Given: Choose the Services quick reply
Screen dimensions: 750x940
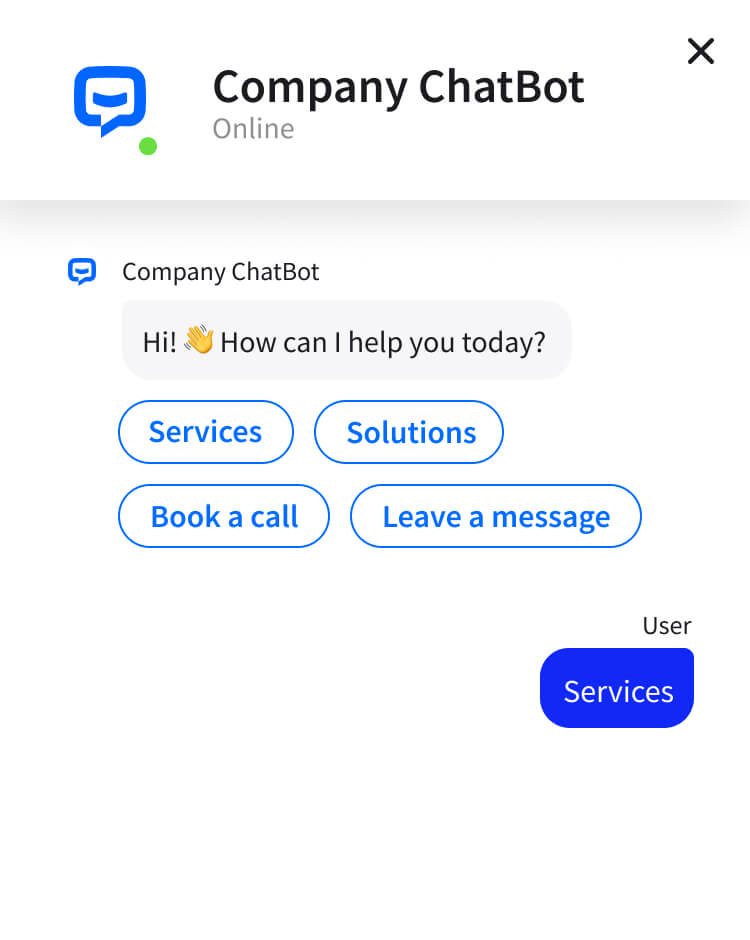Looking at the screenshot, I should 205,432.
